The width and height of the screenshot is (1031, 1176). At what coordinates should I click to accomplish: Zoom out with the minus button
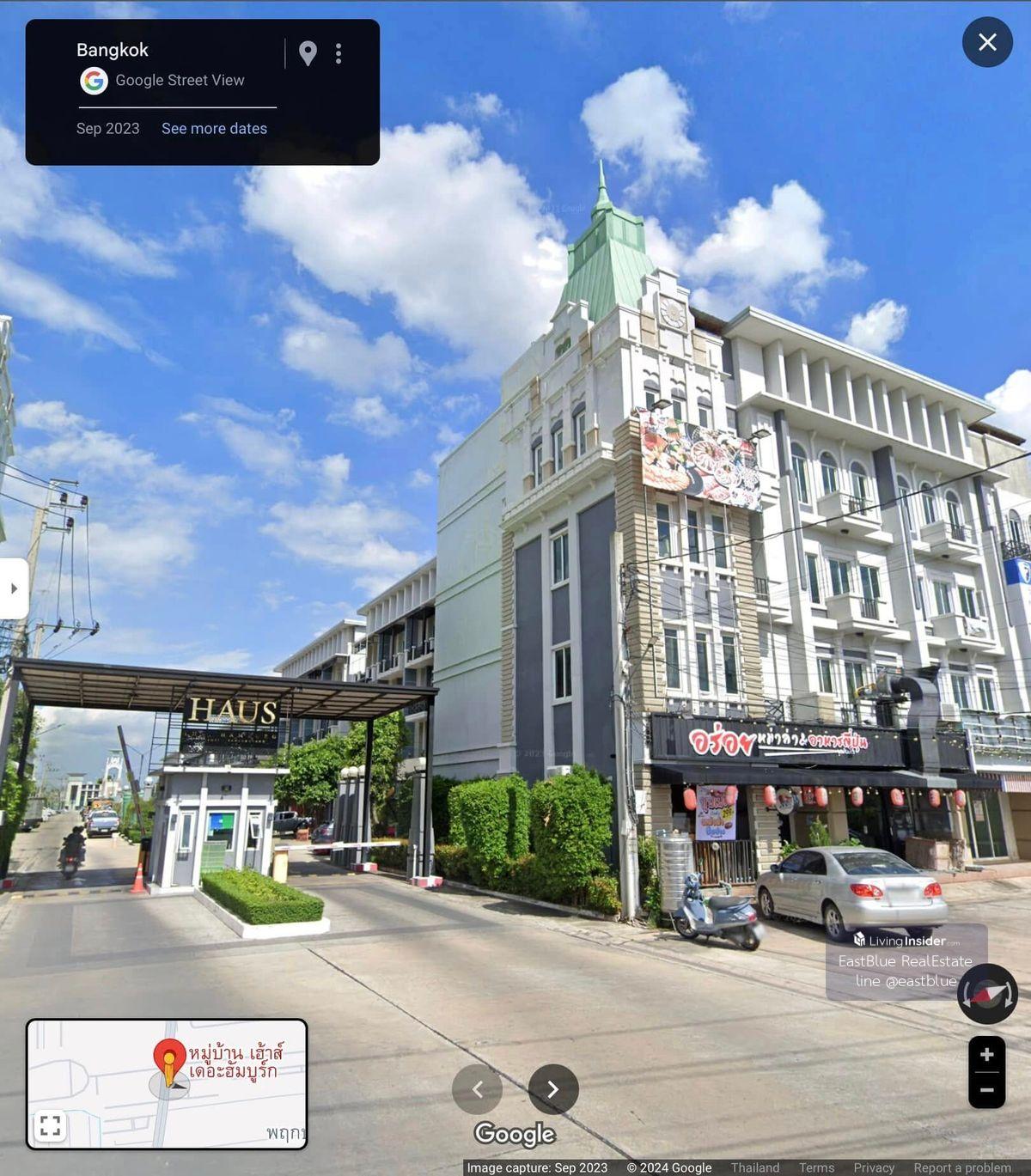986,1091
